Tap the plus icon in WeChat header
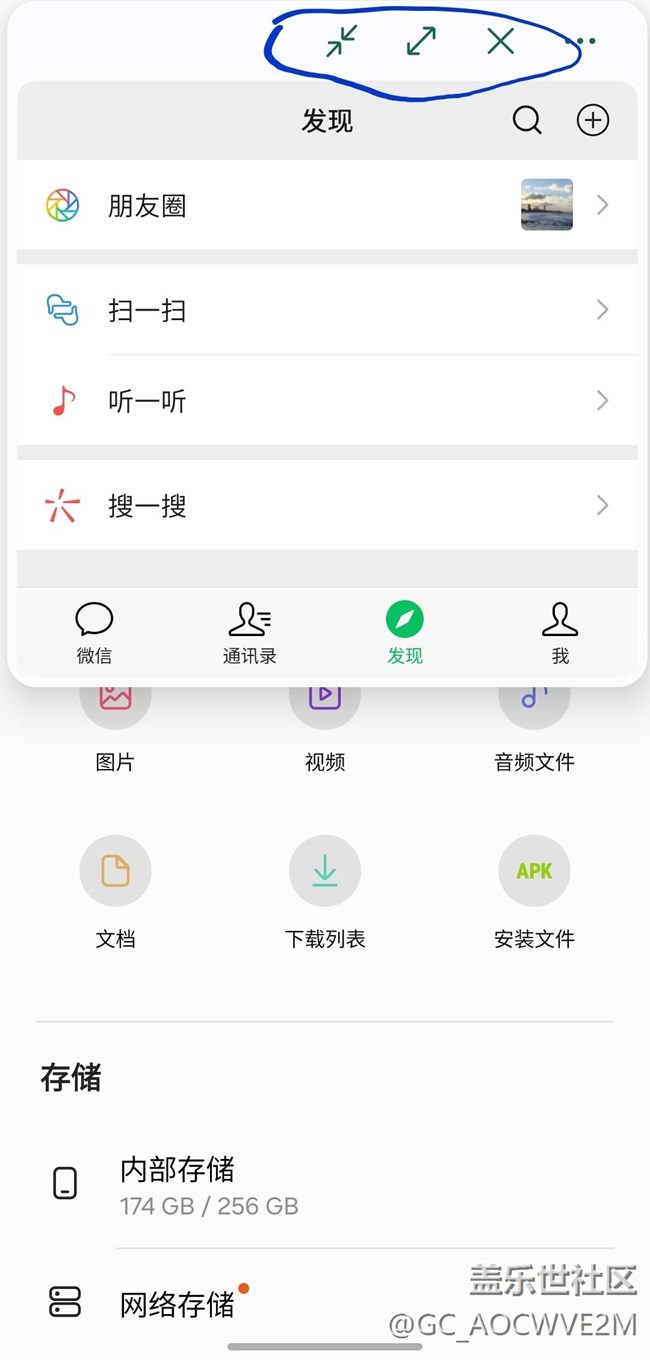The image size is (650, 1360). (593, 121)
